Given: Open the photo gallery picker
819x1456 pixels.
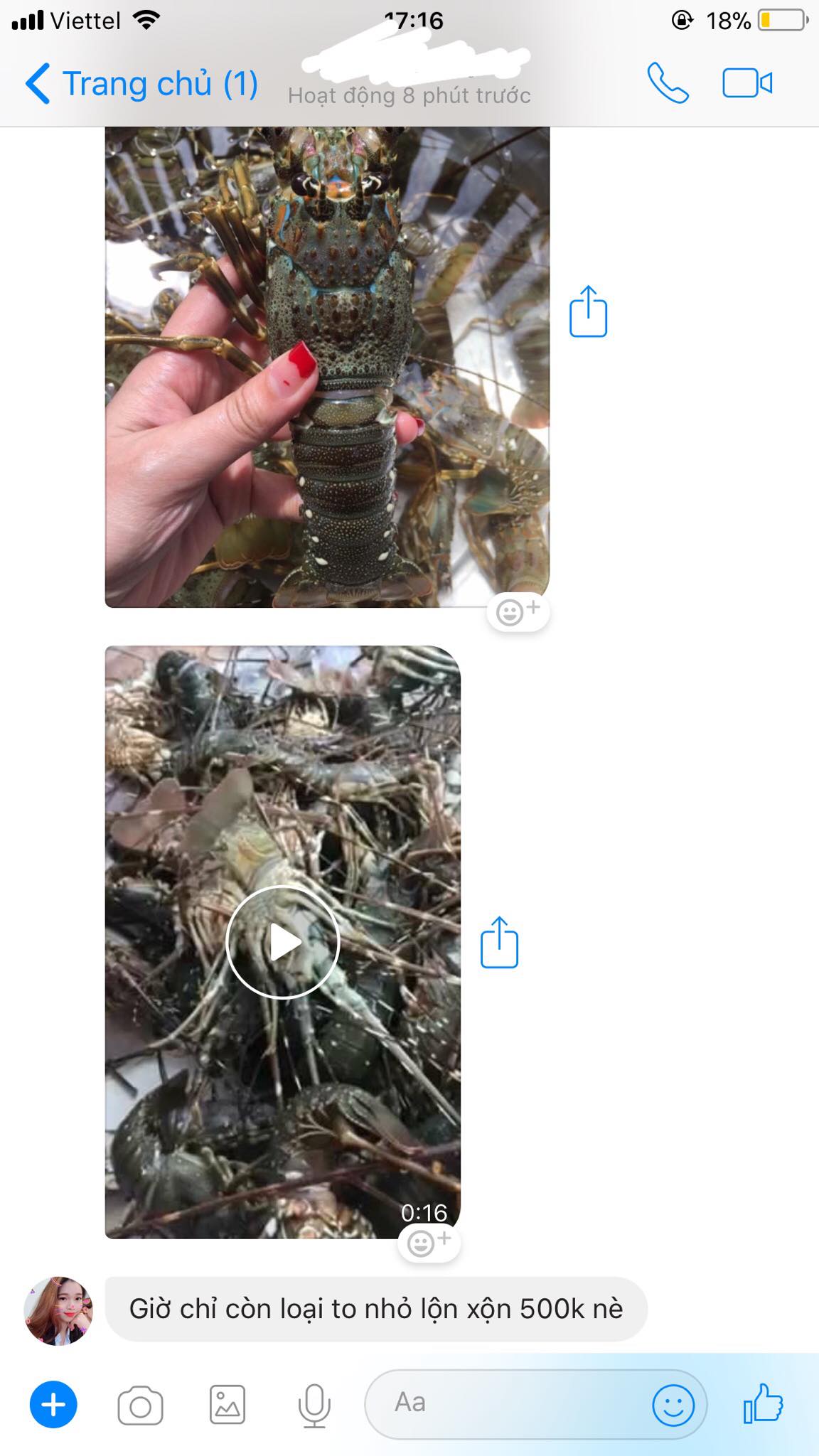Looking at the screenshot, I should (x=227, y=1405).
